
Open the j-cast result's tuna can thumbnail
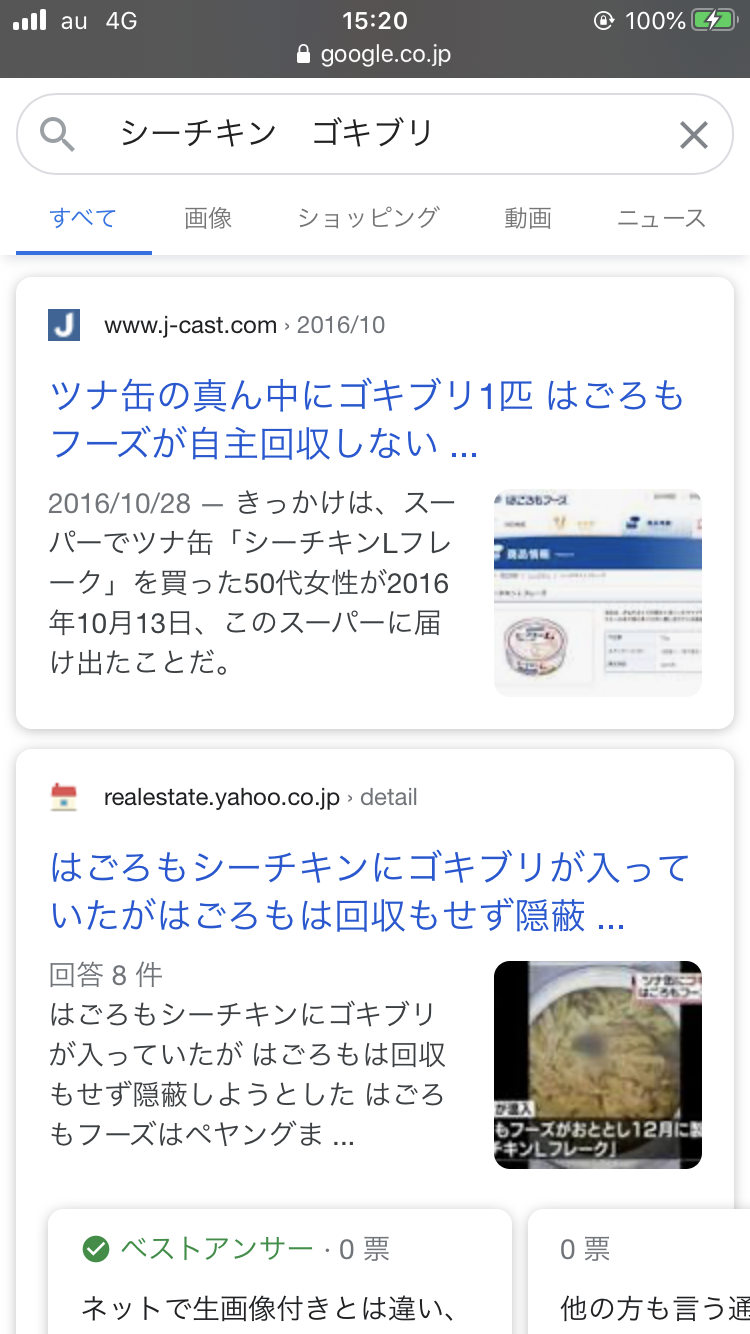click(598, 592)
